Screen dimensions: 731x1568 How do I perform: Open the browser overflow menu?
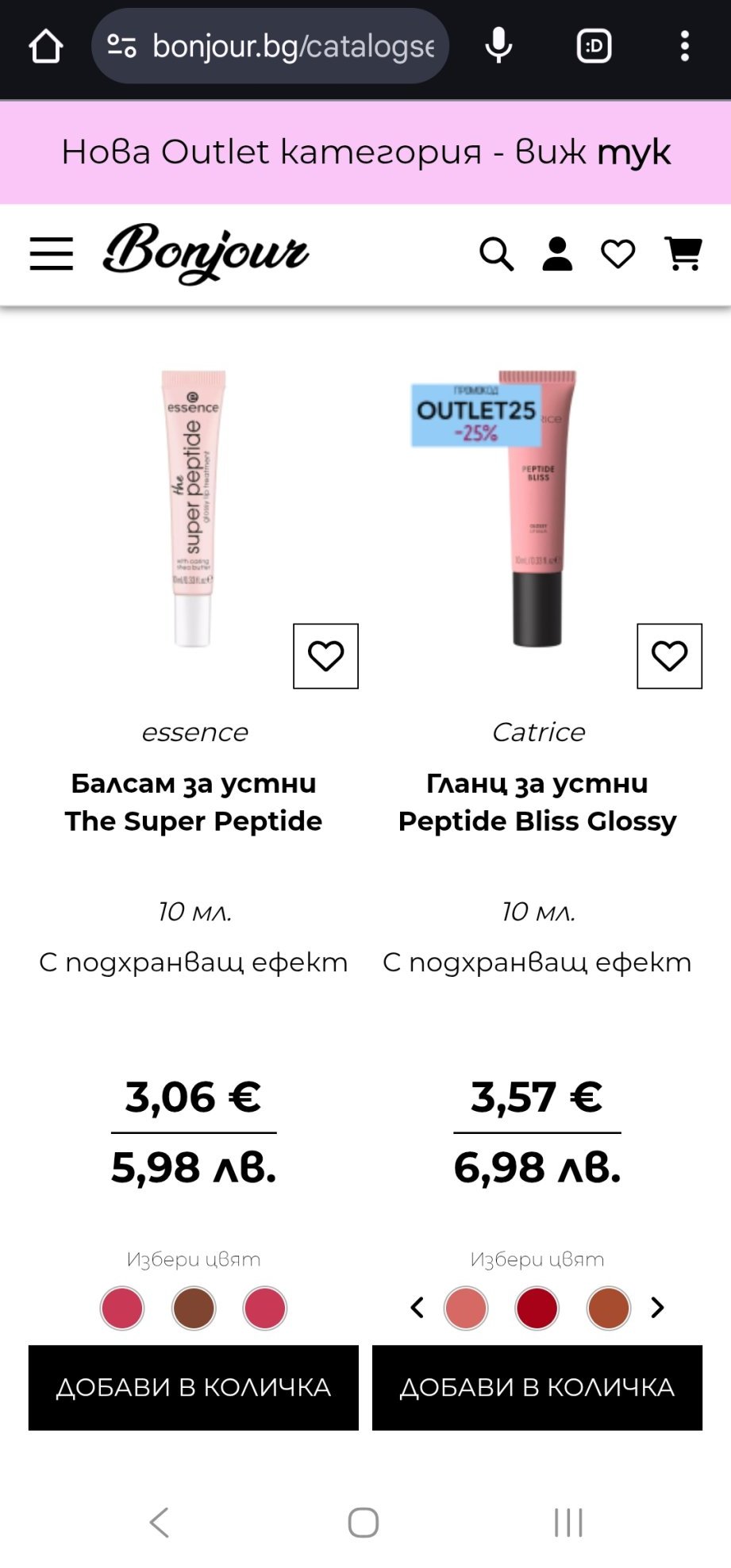click(x=684, y=46)
